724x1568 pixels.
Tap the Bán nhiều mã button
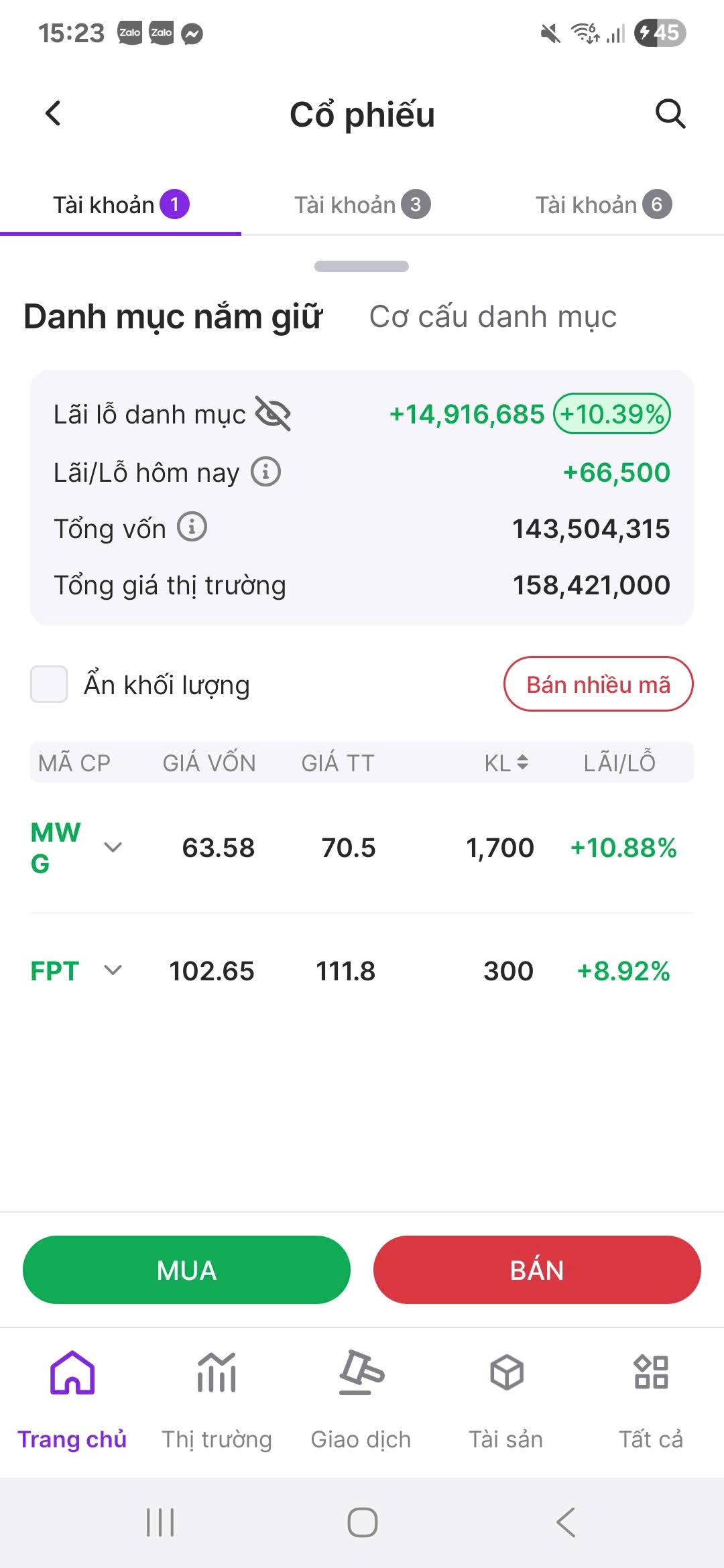598,684
